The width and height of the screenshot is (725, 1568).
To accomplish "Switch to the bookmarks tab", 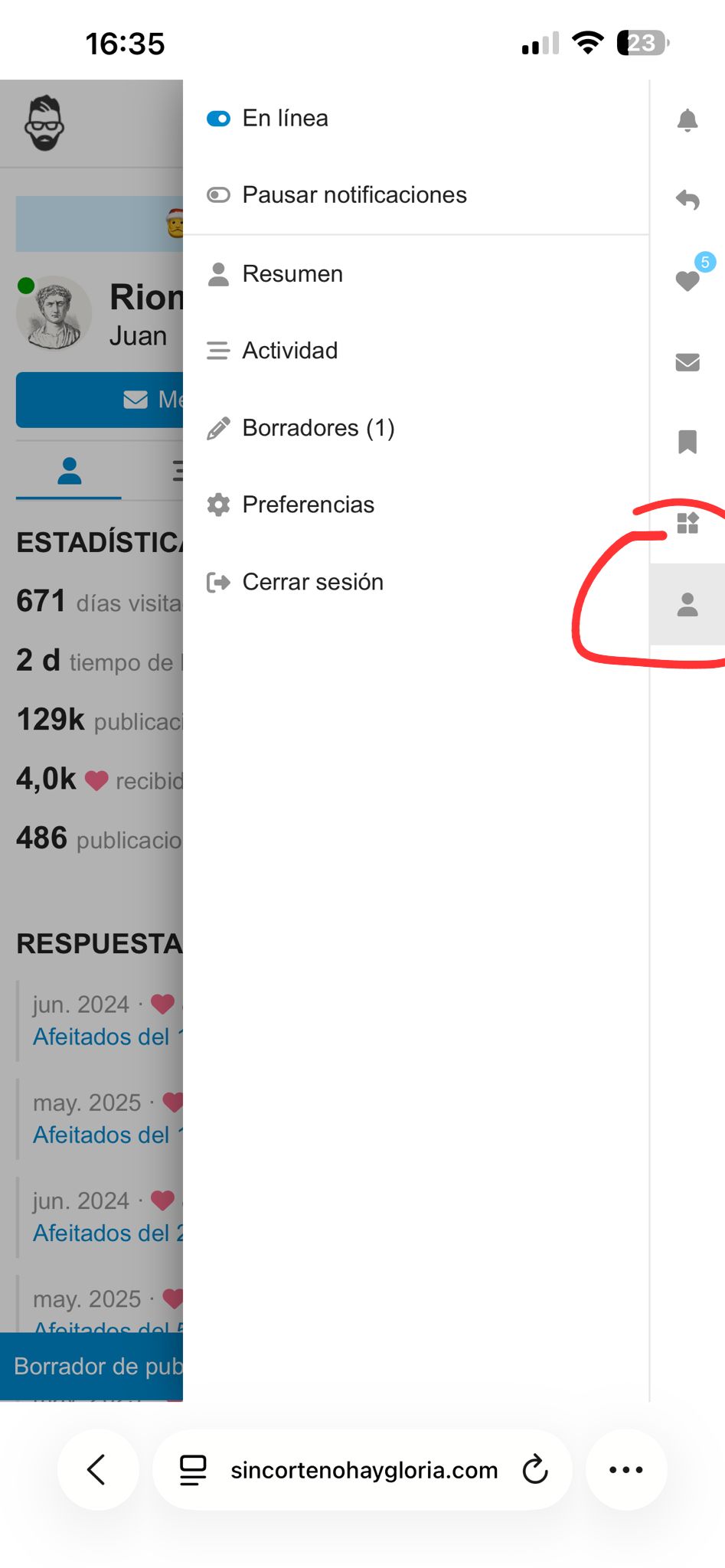I will pyautogui.click(x=687, y=442).
